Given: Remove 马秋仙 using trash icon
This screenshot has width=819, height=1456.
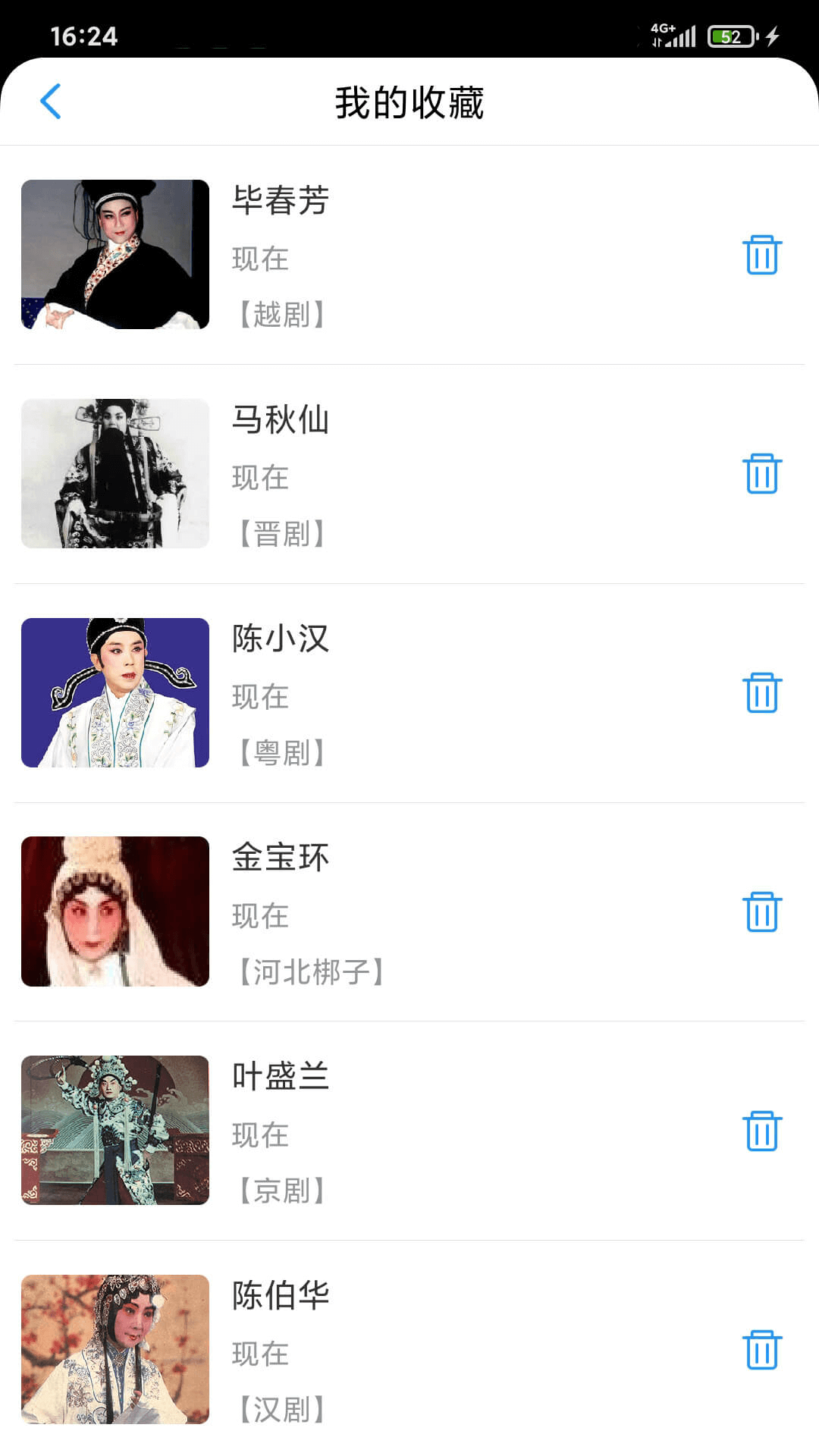Looking at the screenshot, I should coord(761,472).
